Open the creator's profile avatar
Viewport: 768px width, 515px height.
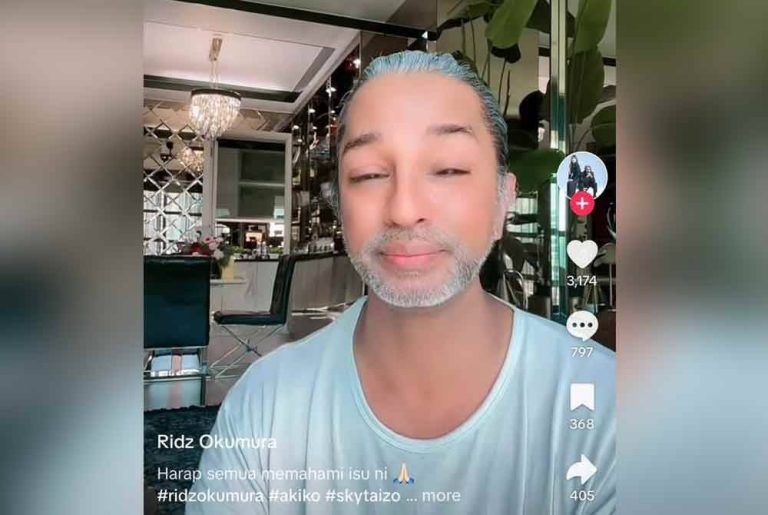pos(581,175)
